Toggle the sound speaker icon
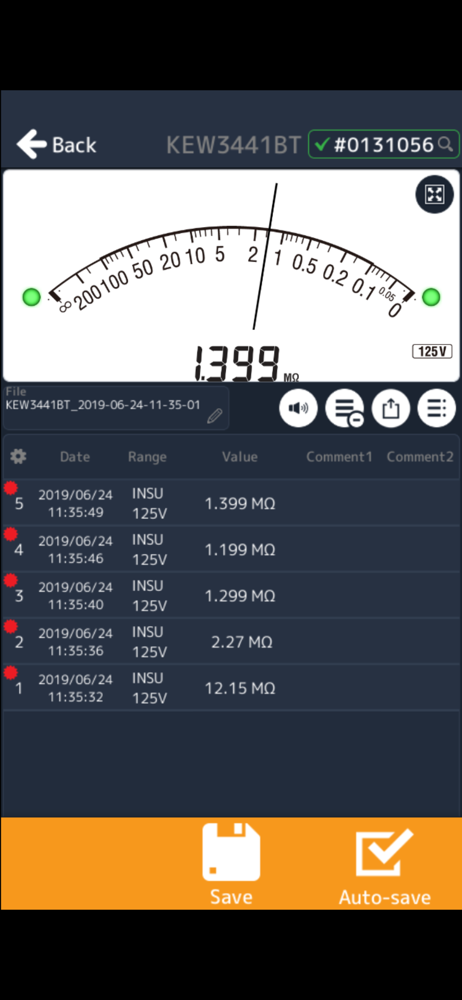462x1000 pixels. pos(298,408)
